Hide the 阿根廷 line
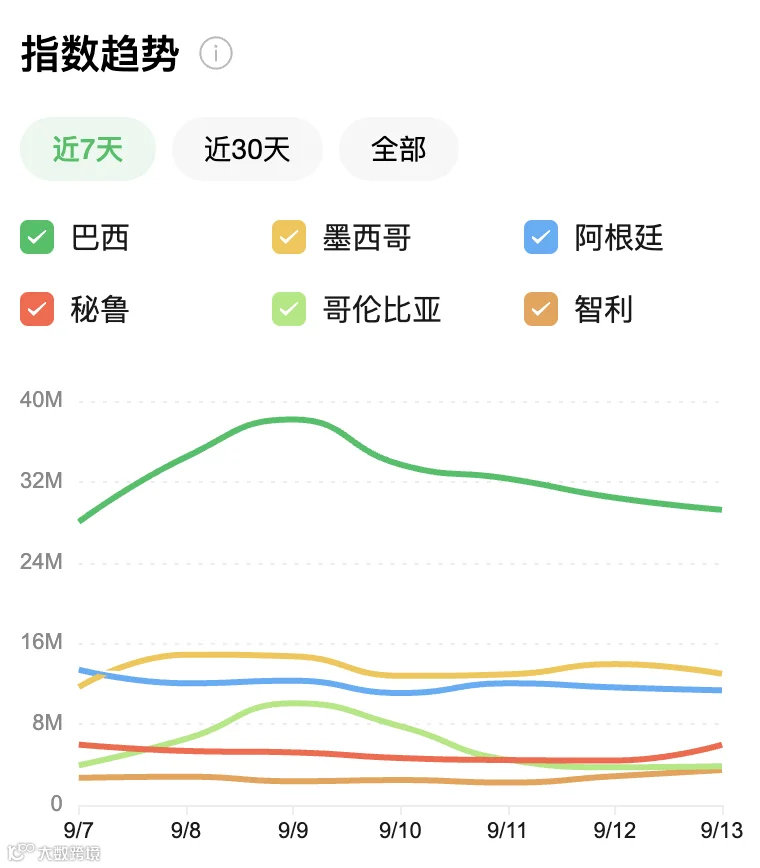Image resolution: width=760 pixels, height=868 pixels. (x=541, y=237)
